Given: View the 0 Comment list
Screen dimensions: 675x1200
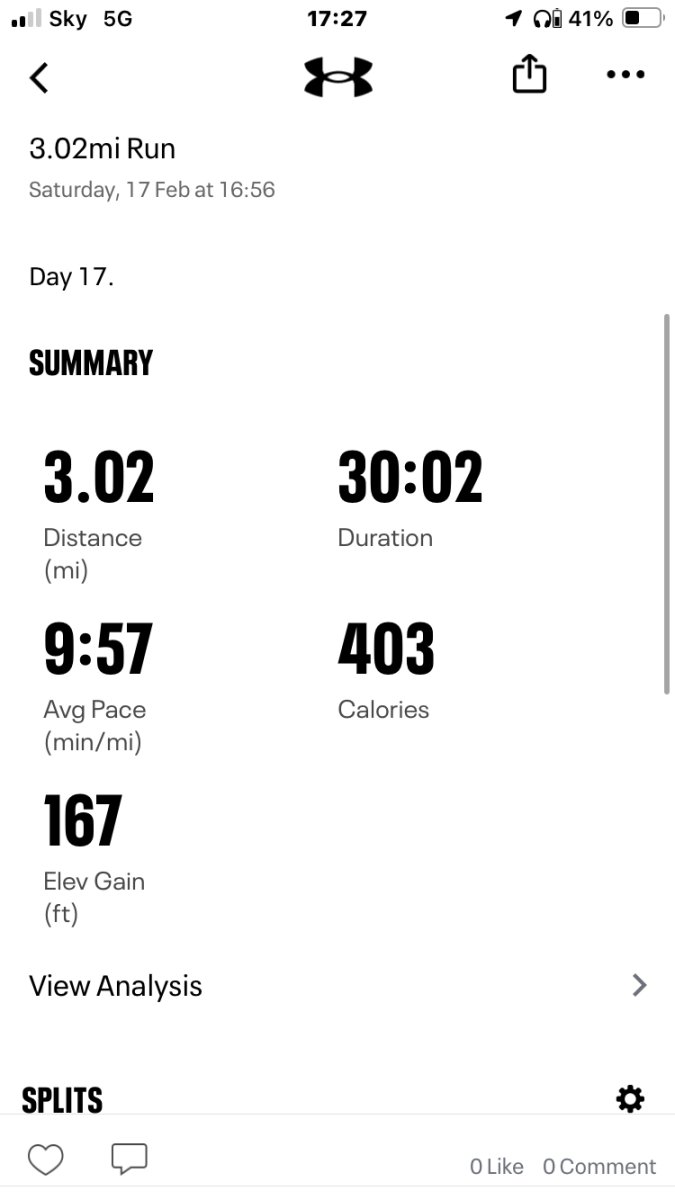Looking at the screenshot, I should [599, 1166].
